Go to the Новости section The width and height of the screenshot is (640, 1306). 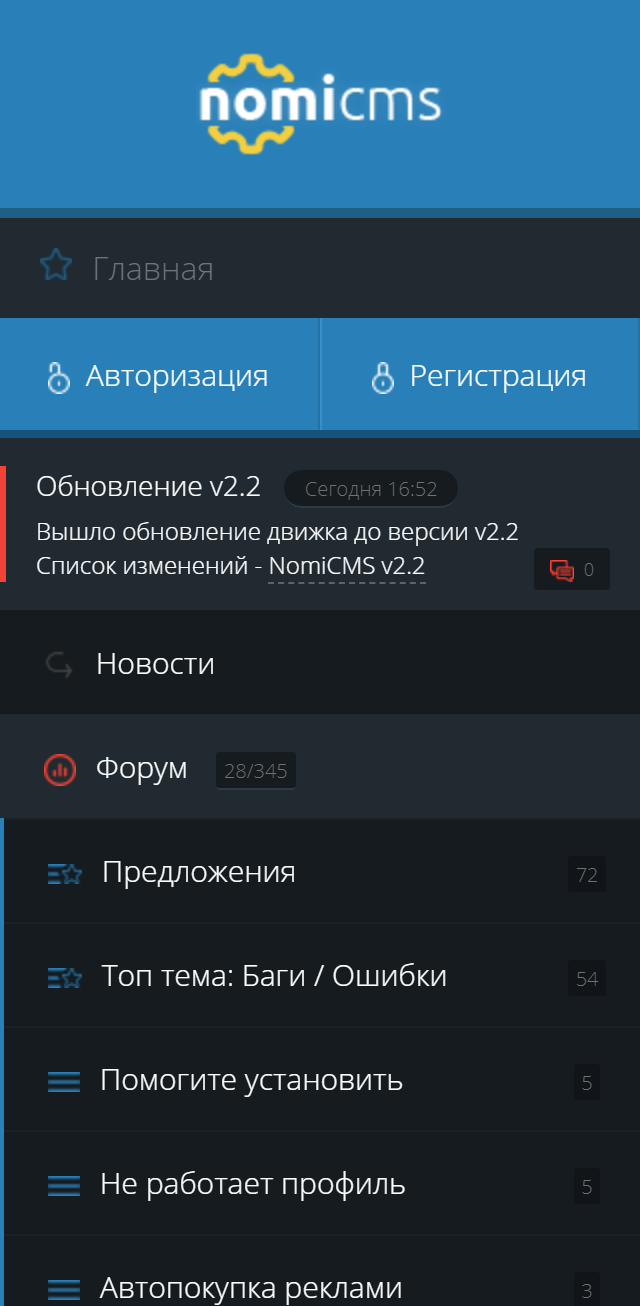click(x=155, y=664)
